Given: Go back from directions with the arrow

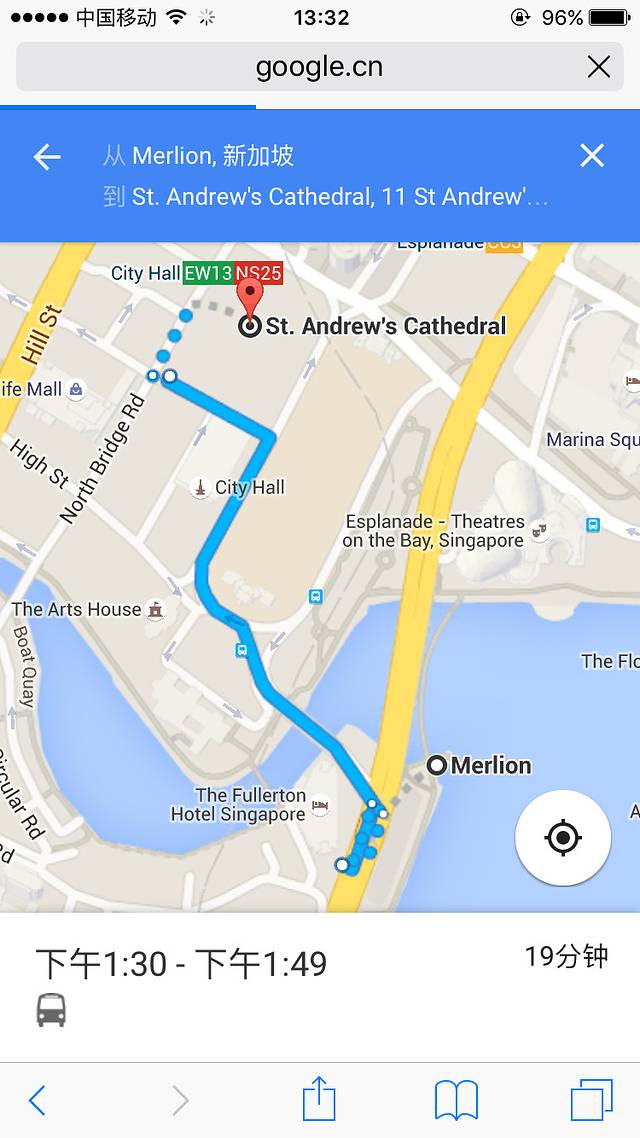Looking at the screenshot, I should [x=47, y=156].
